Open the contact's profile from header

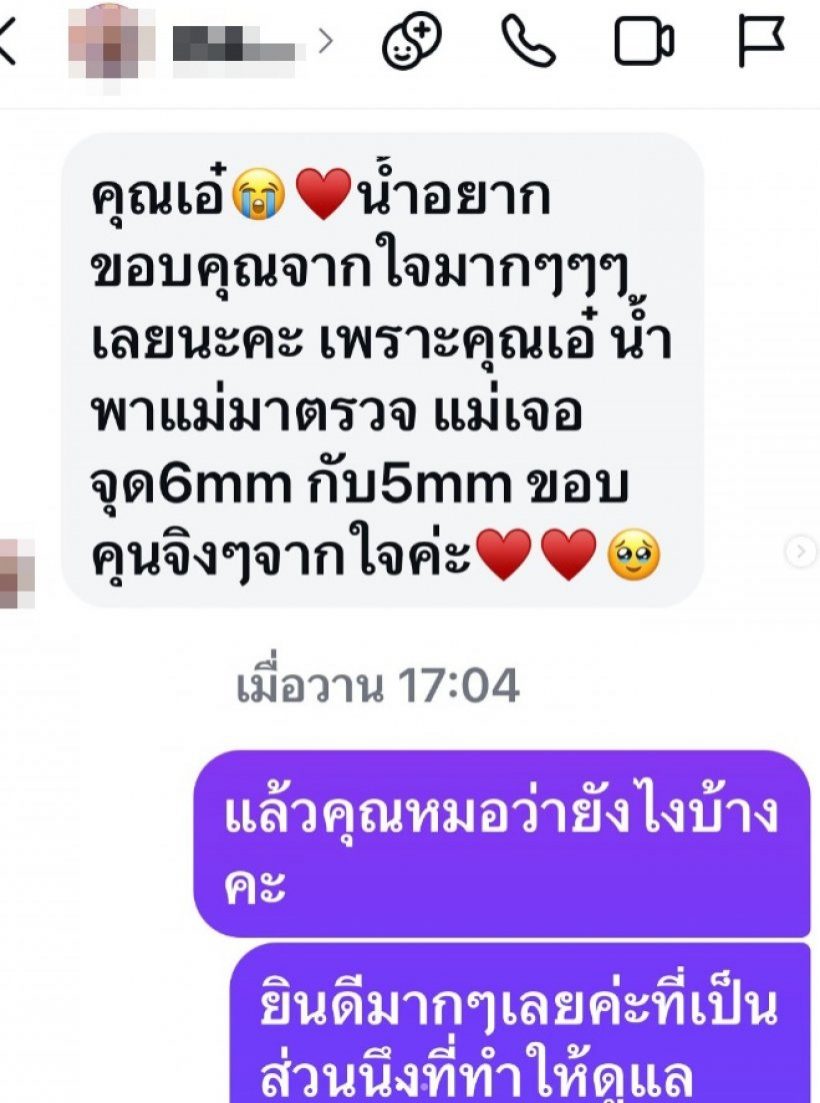point(233,44)
